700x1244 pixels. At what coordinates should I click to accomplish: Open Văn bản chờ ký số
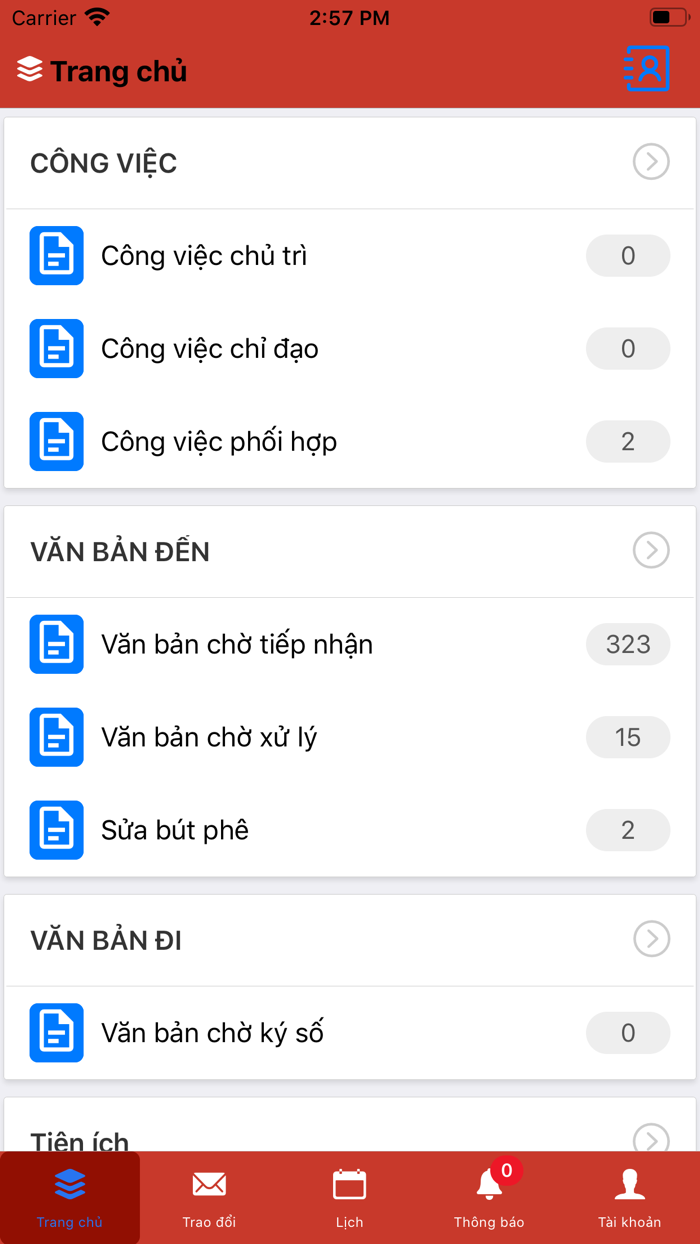tap(350, 1033)
